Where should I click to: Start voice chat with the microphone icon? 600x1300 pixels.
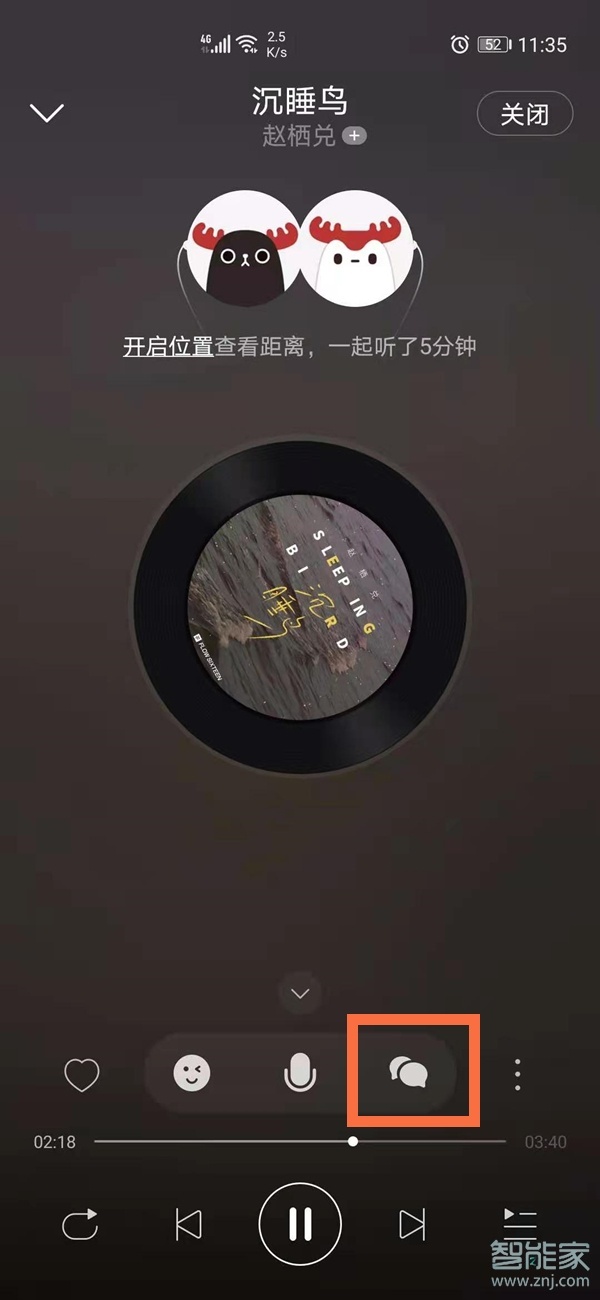click(300, 1075)
